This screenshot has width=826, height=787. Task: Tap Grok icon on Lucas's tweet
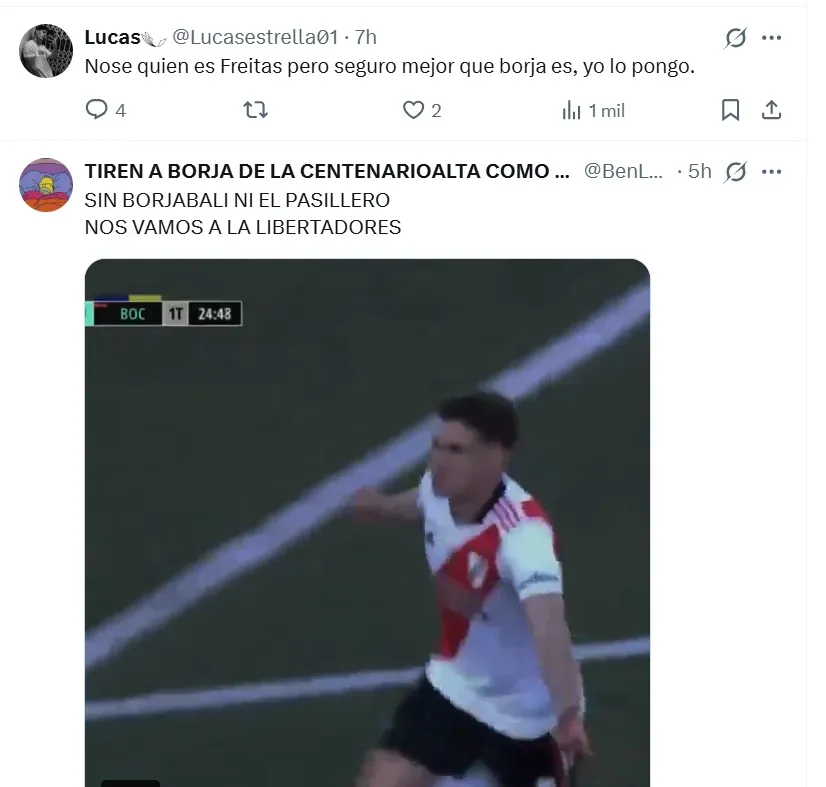[735, 38]
